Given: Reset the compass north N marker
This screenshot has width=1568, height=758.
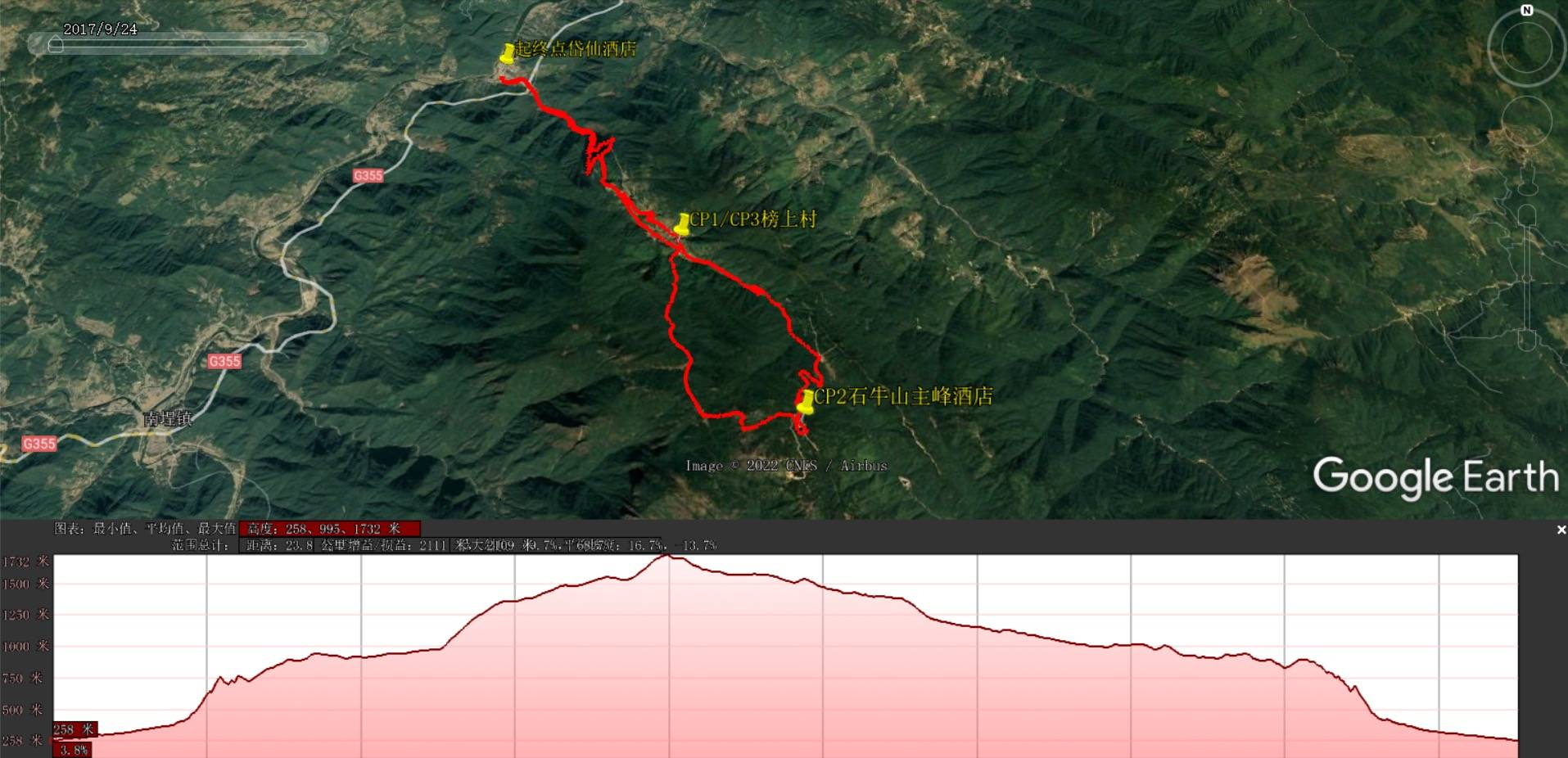Looking at the screenshot, I should tap(1526, 11).
